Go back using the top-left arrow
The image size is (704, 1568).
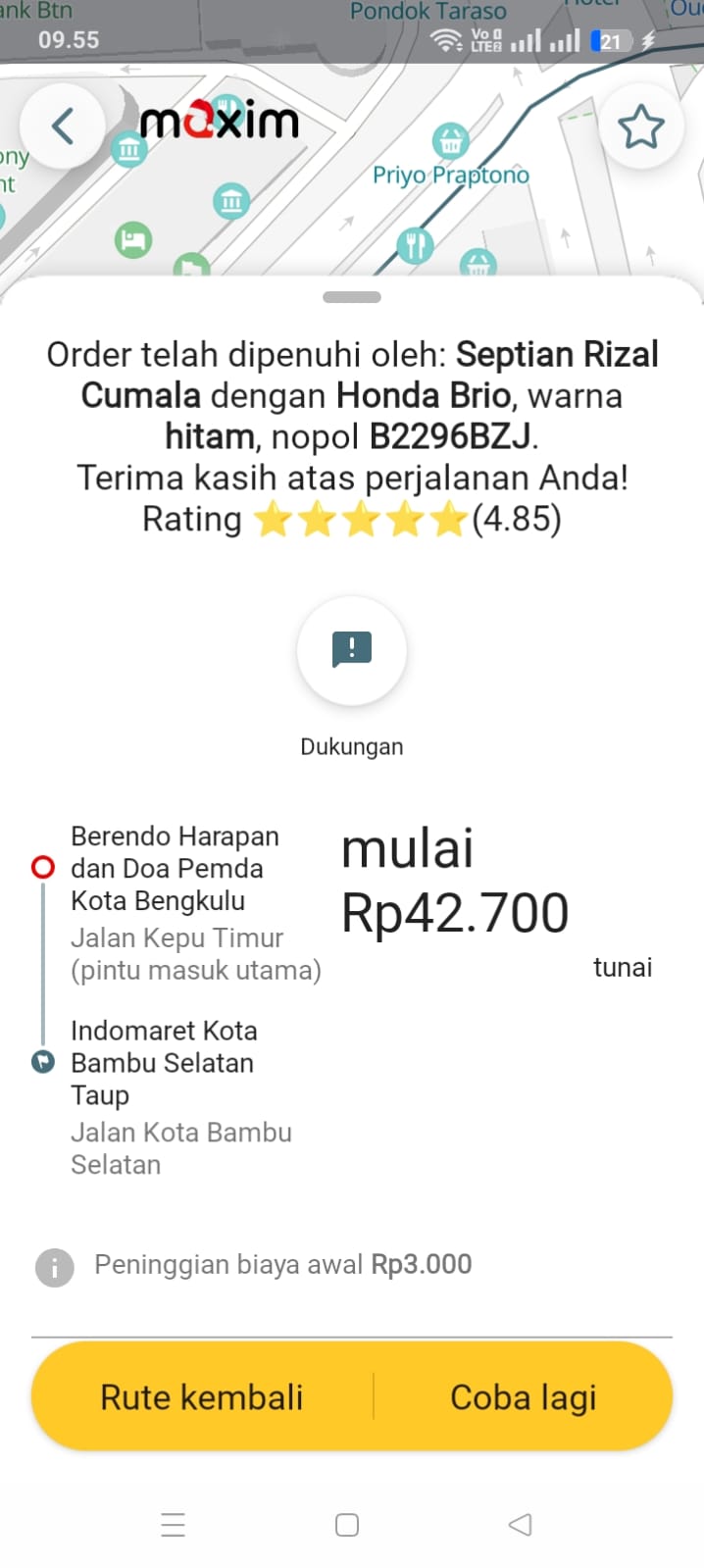click(63, 126)
